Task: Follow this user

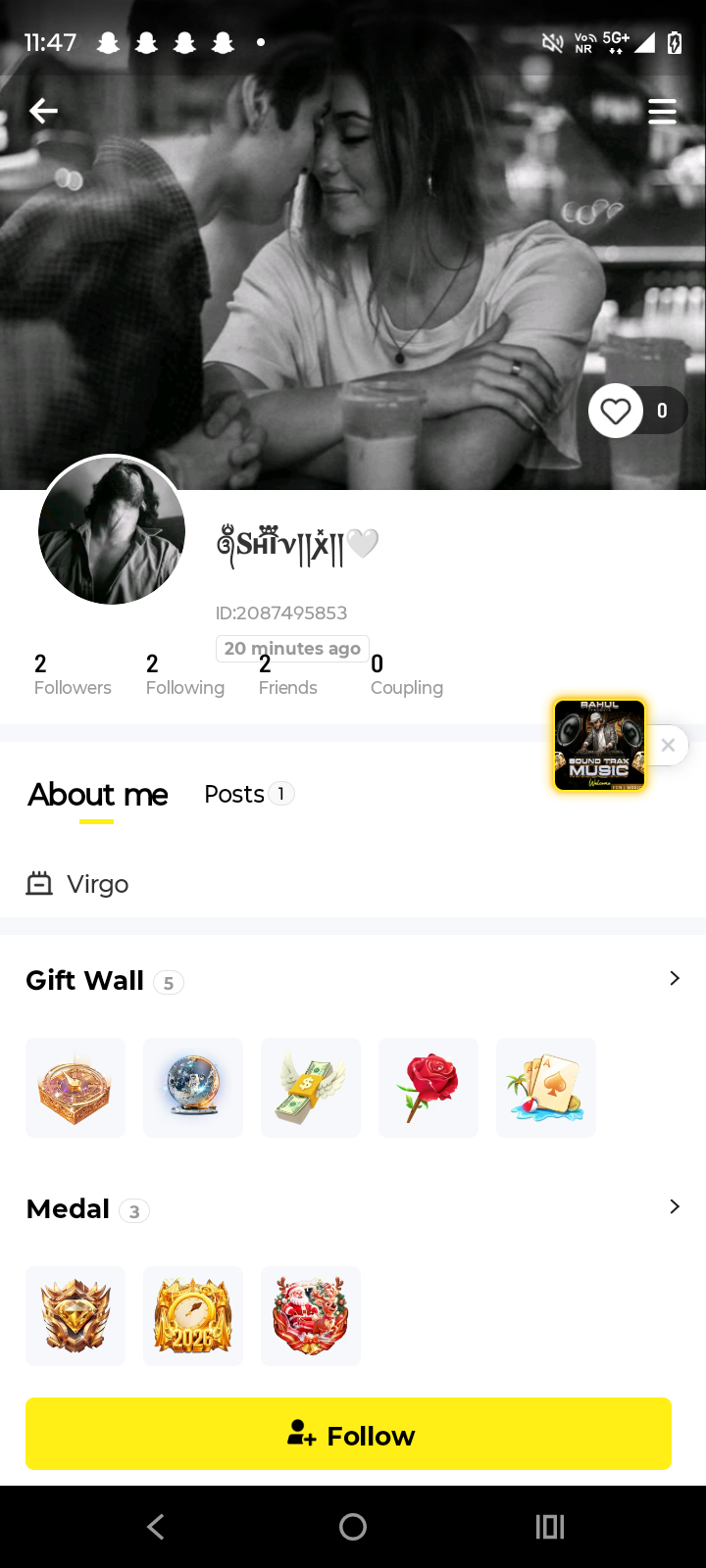Action: [348, 1434]
